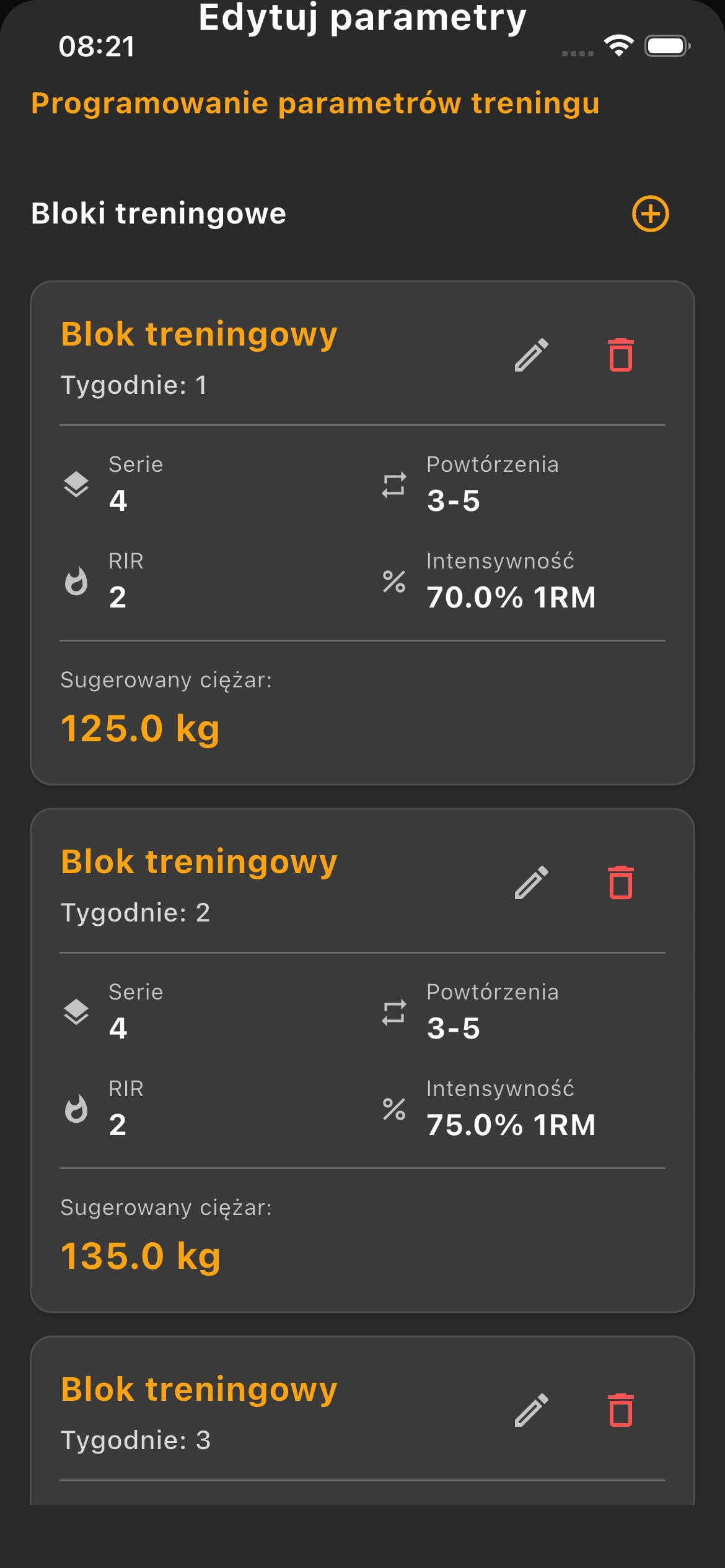Tap the Wi-Fi indicator in the status bar
Viewport: 725px width, 1568px height.
click(618, 44)
